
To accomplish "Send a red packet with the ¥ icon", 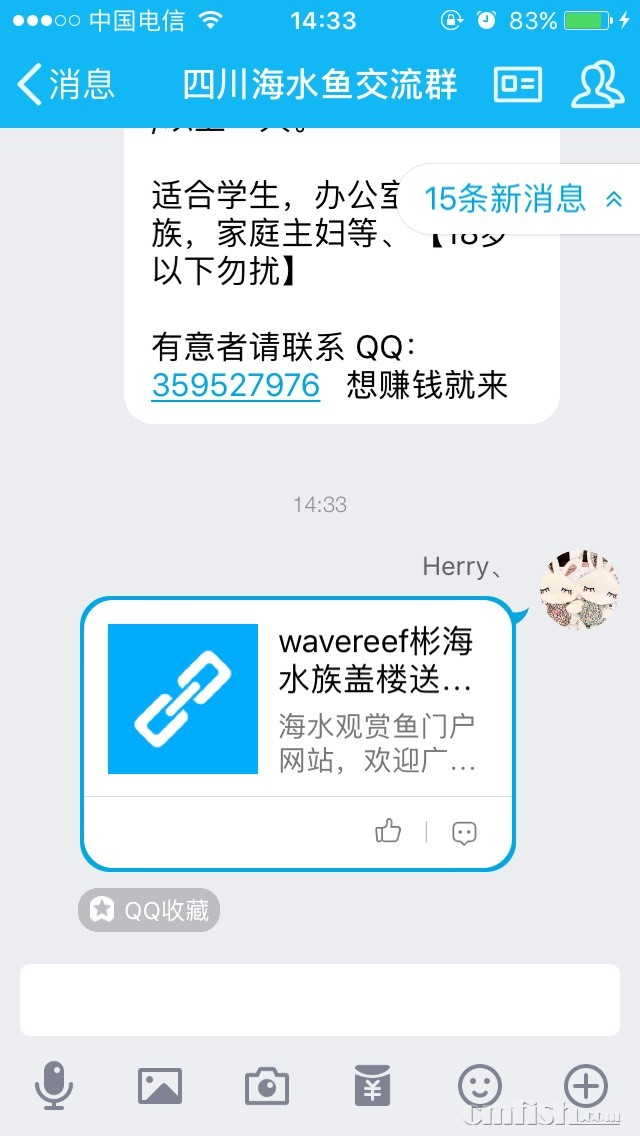I will coord(373,1086).
